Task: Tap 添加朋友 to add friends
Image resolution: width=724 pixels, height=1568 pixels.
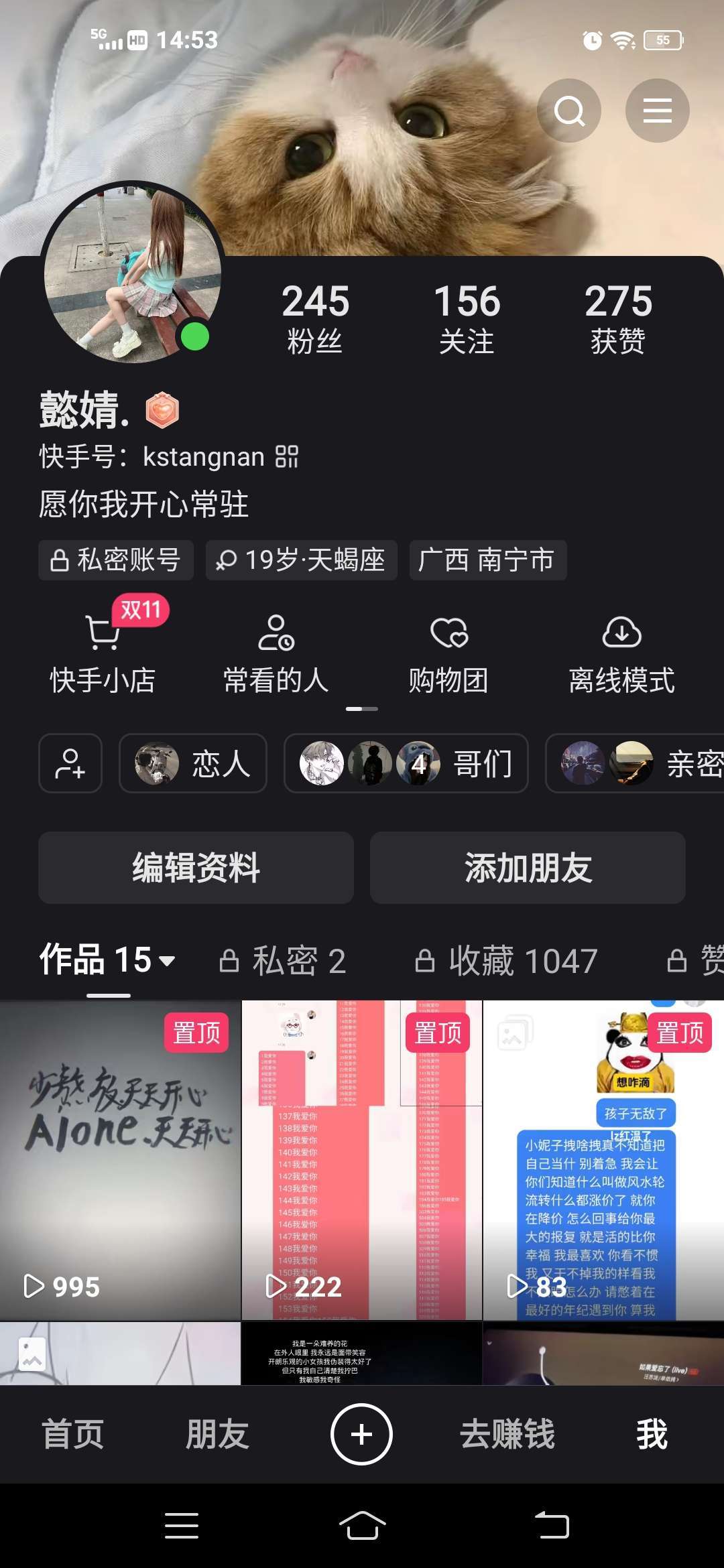Action: 528,868
